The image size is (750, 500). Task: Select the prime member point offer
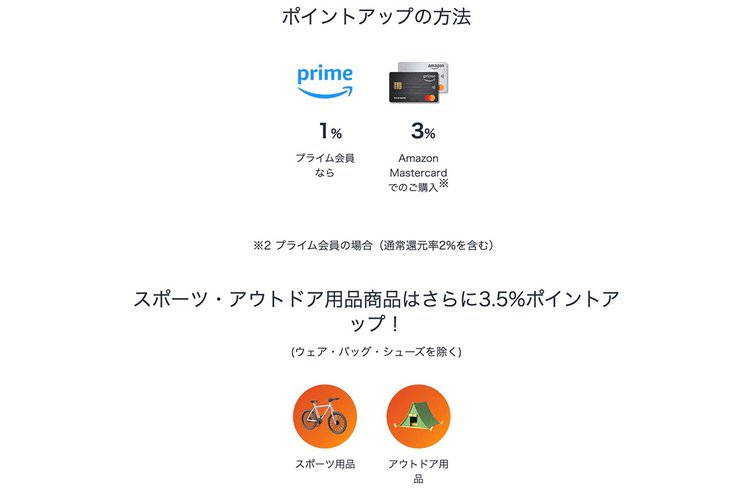(325, 82)
